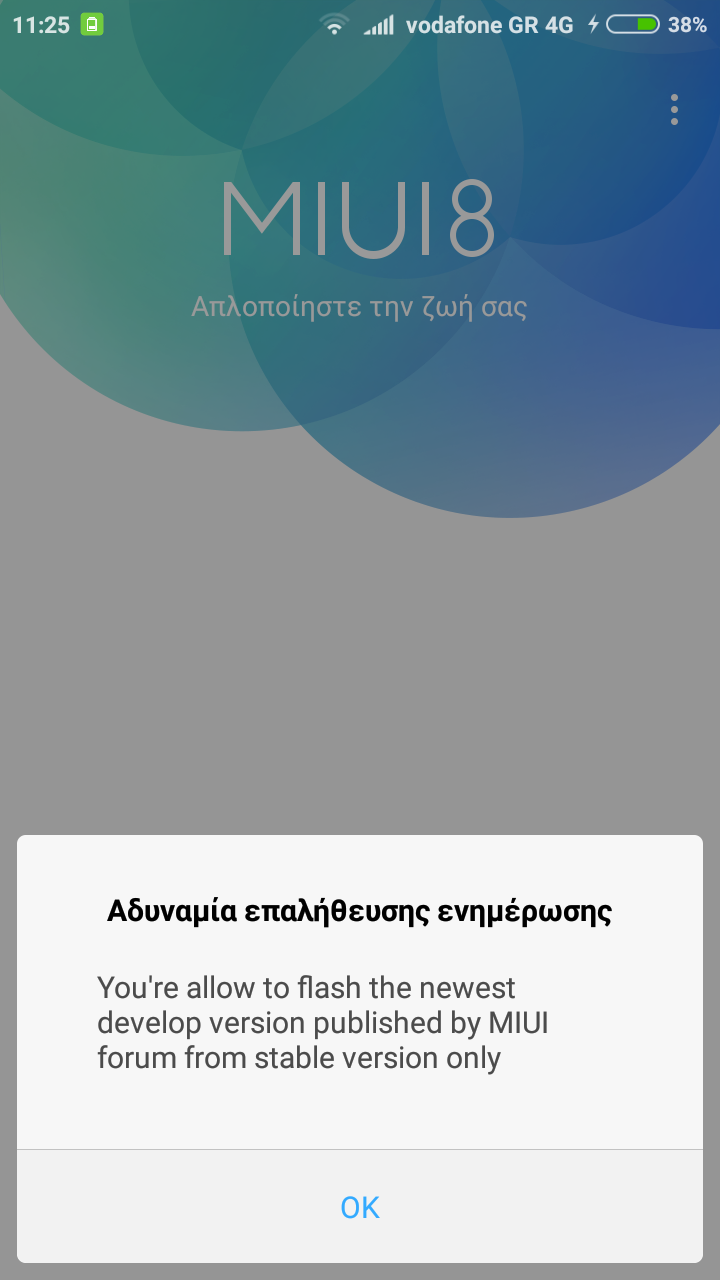Dismiss the dialog with OK
The width and height of the screenshot is (720, 1280).
360,1207
